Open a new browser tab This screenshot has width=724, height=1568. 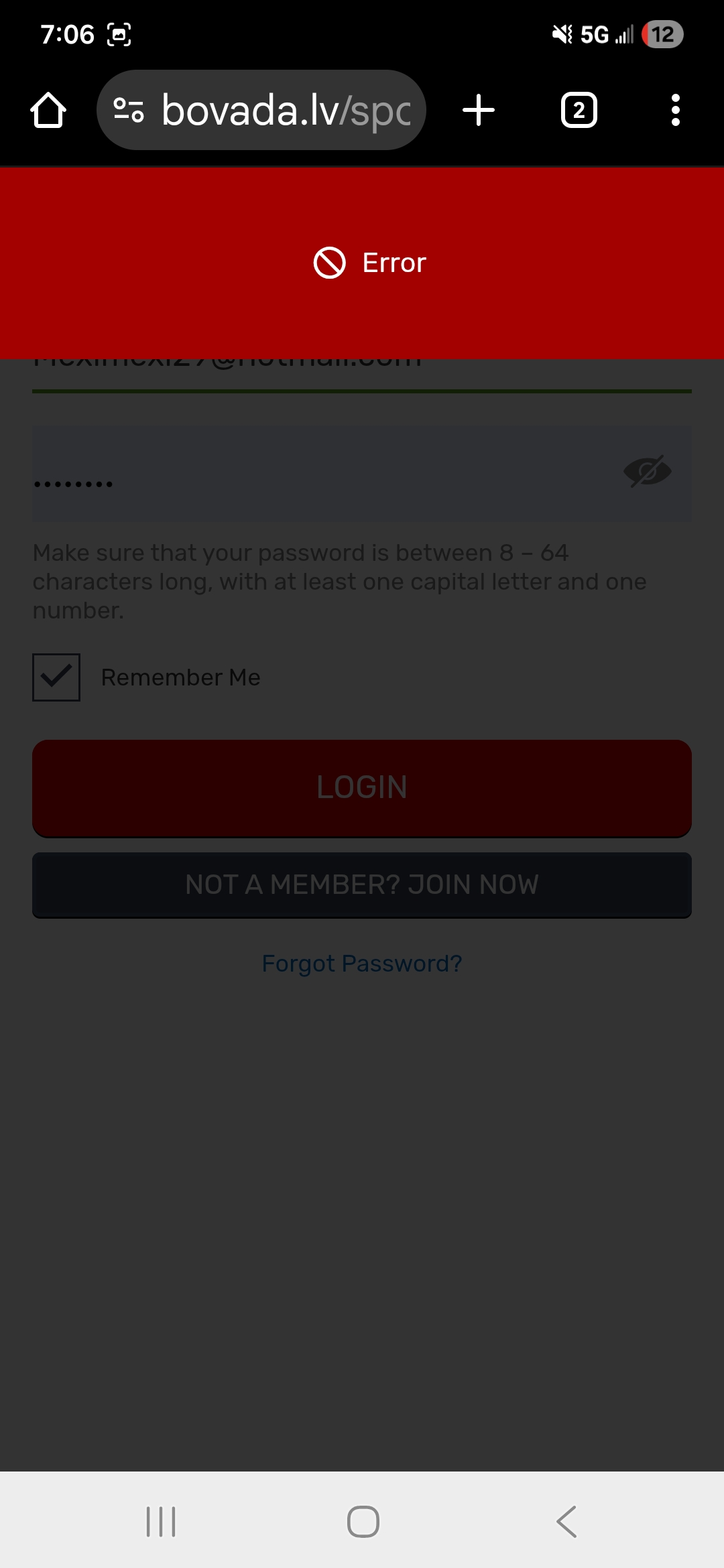(x=479, y=111)
